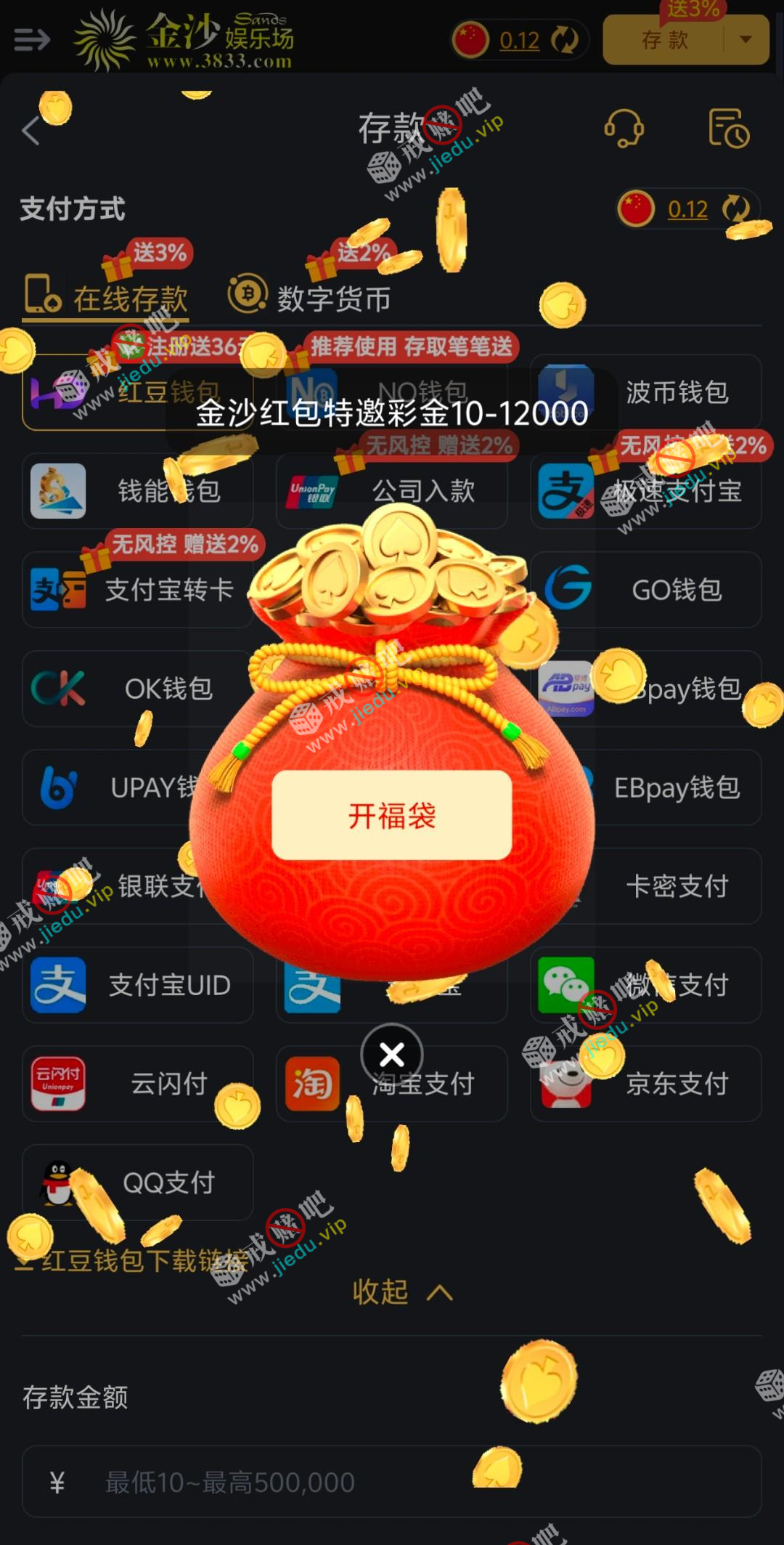The image size is (784, 1545).
Task: Collapse the list with 收起
Action: (401, 1292)
